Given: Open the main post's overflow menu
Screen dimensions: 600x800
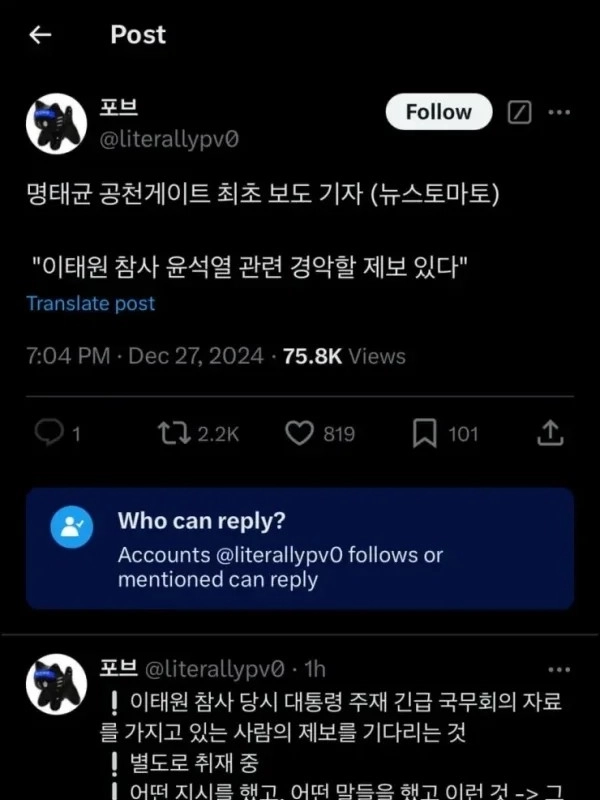Looking at the screenshot, I should click(x=560, y=113).
